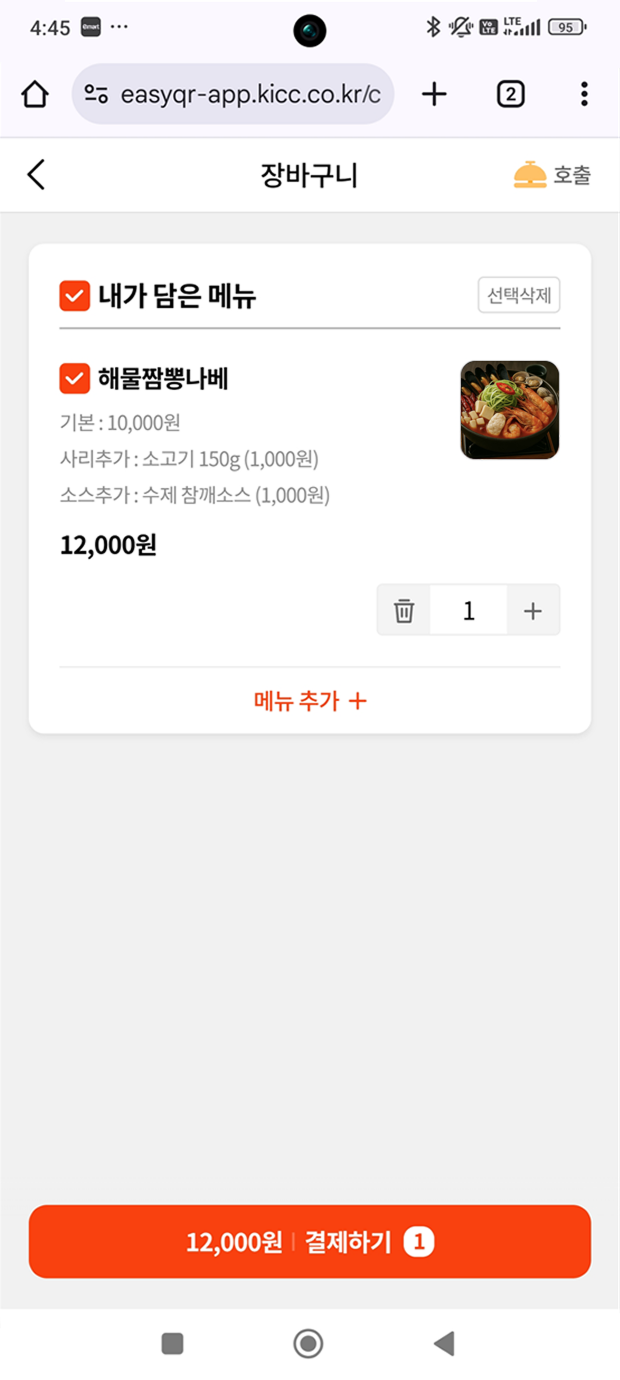The width and height of the screenshot is (620, 1380).
Task: Open the 해물짬뽕나베 food photo
Action: click(x=510, y=410)
